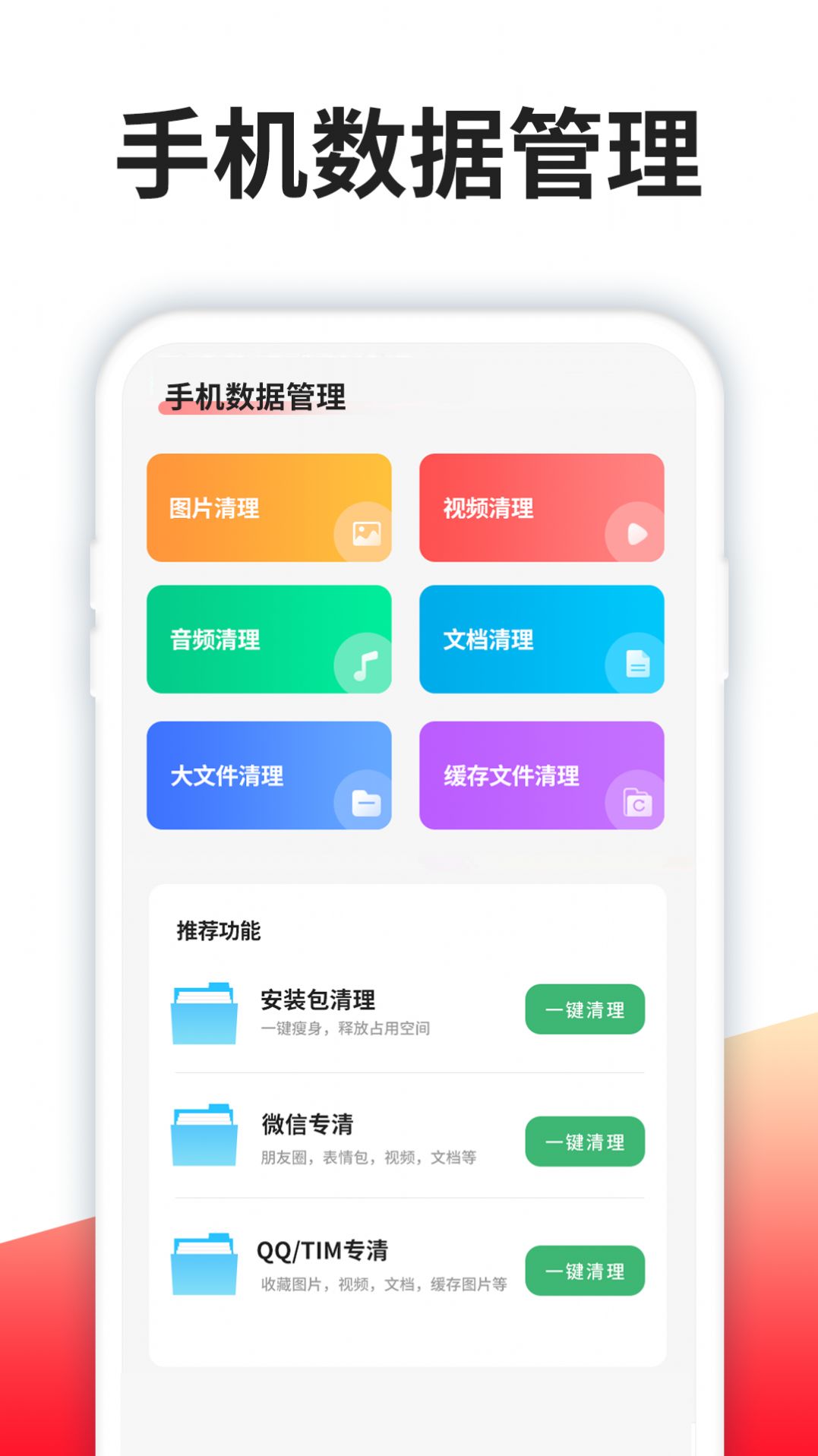Viewport: 818px width, 1456px height.
Task: Click the music note icon on 音频清理
Action: [x=366, y=665]
